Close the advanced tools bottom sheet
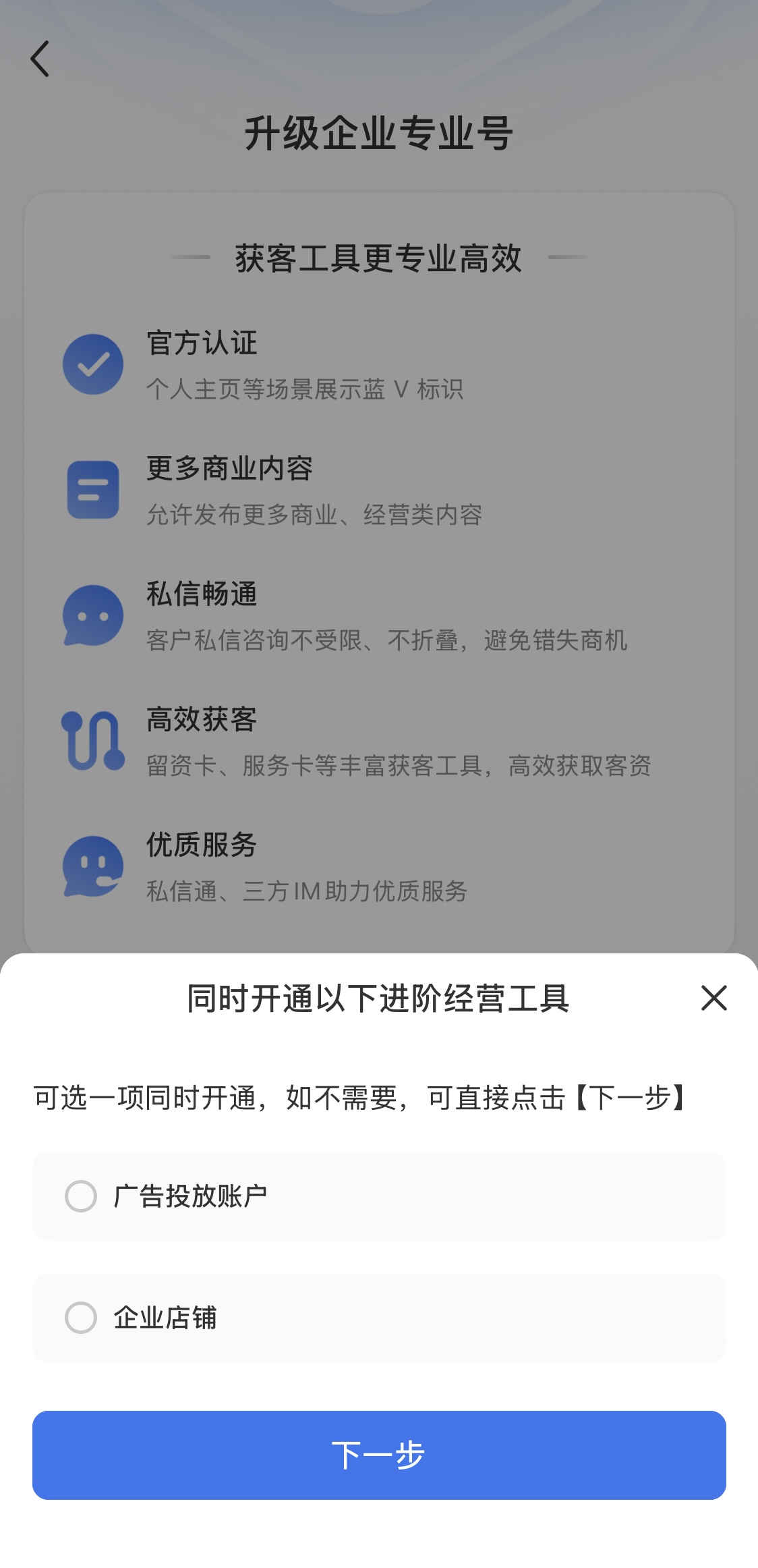This screenshot has height=1568, width=758. pos(713,998)
